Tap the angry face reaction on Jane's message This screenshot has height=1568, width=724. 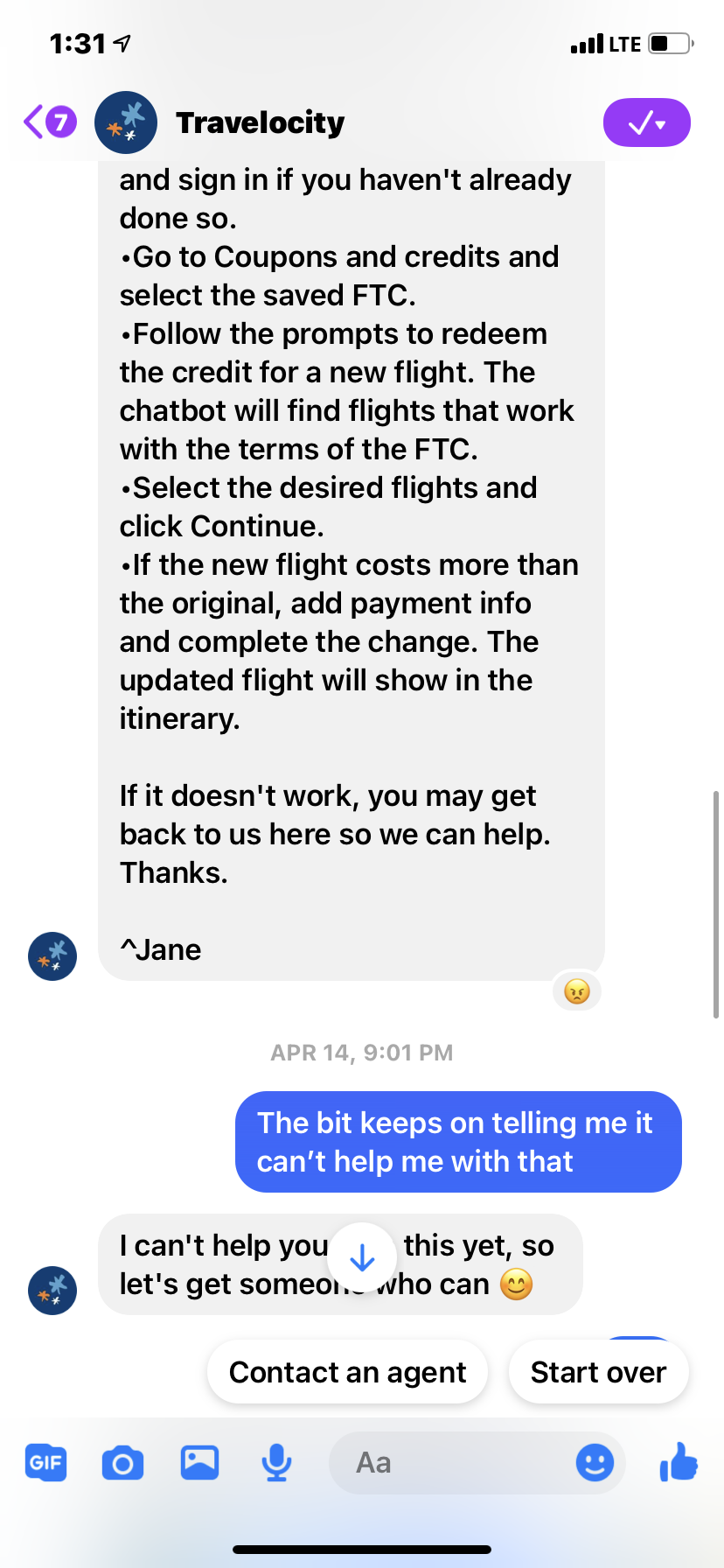[x=576, y=991]
